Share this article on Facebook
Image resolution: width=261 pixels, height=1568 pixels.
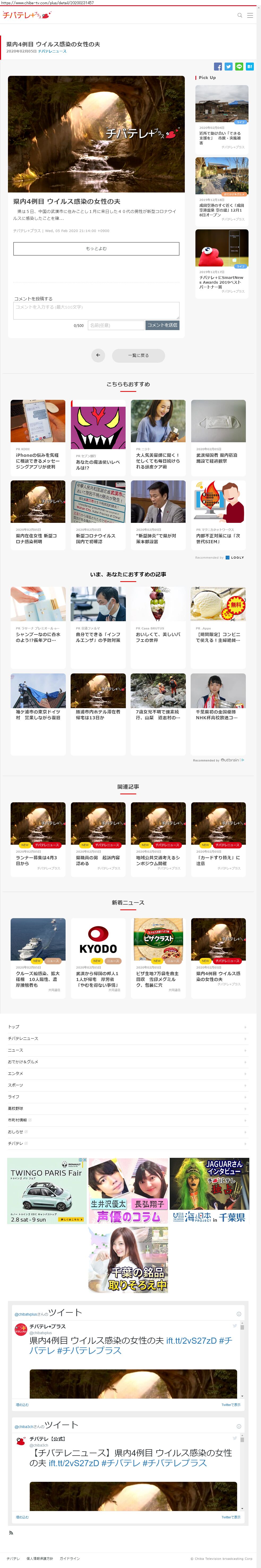(x=218, y=66)
